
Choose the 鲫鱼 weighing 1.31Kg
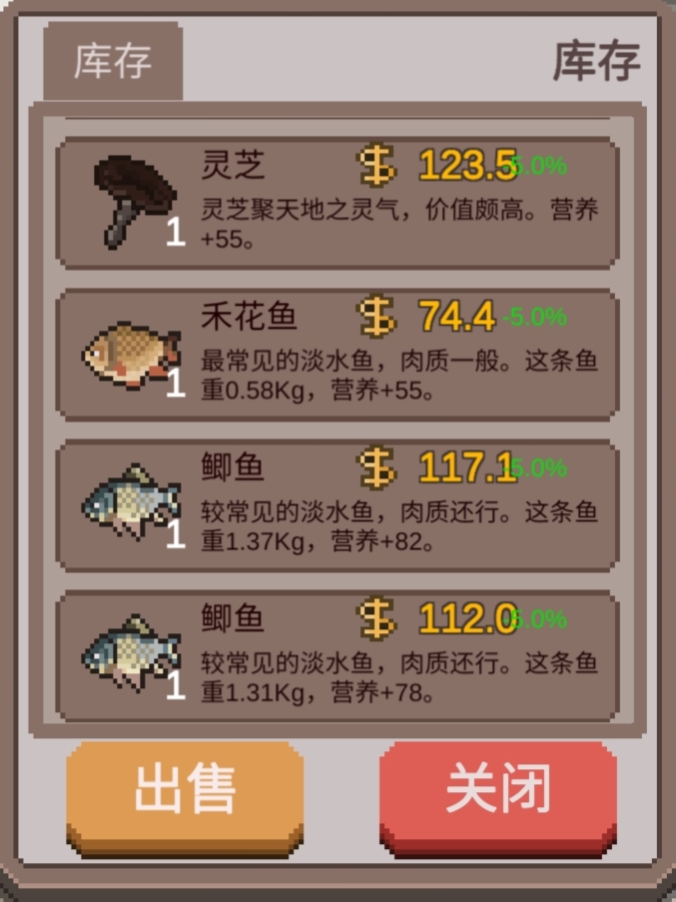pos(337,656)
